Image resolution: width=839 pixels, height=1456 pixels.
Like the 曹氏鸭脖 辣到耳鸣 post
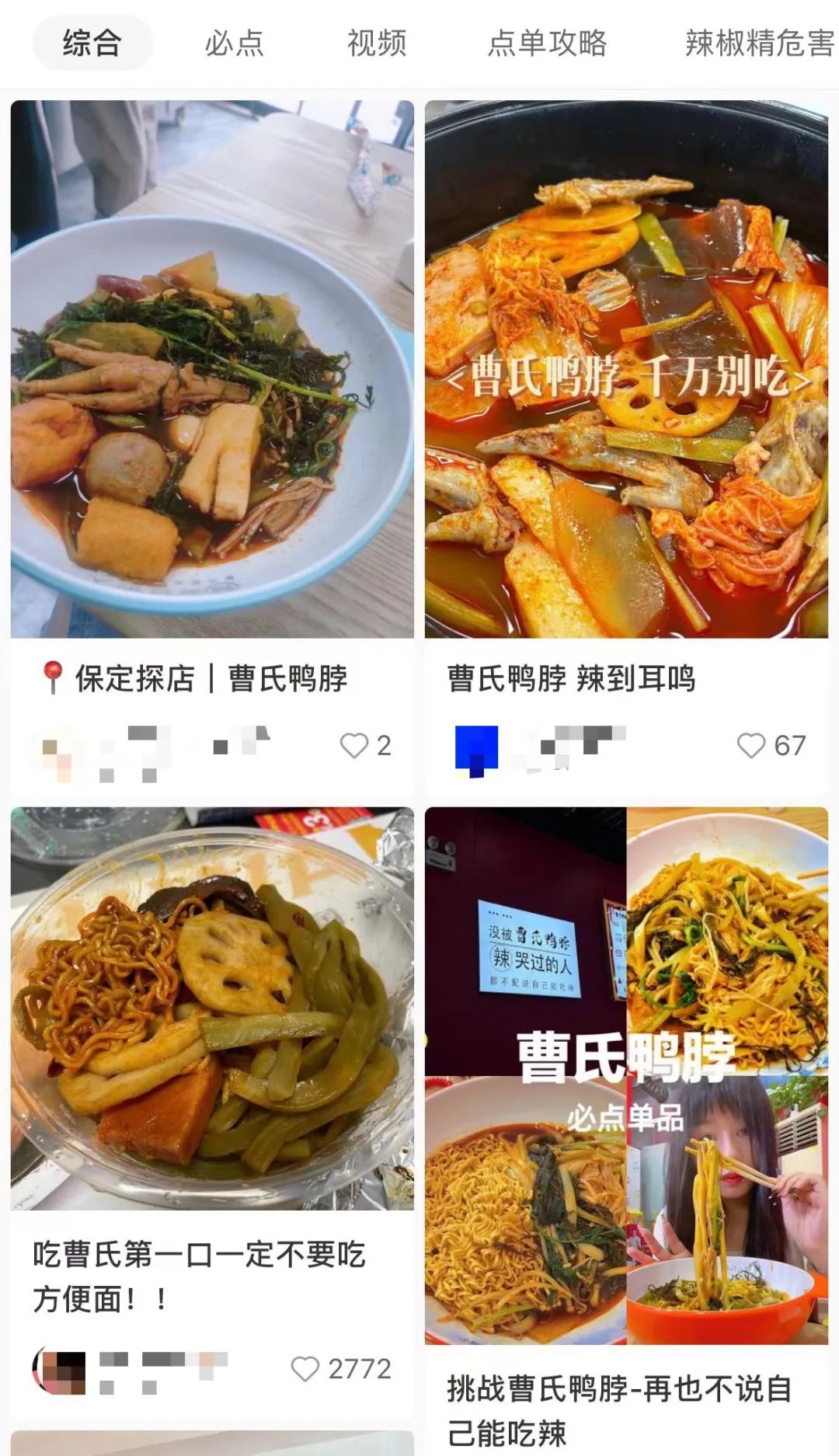751,746
